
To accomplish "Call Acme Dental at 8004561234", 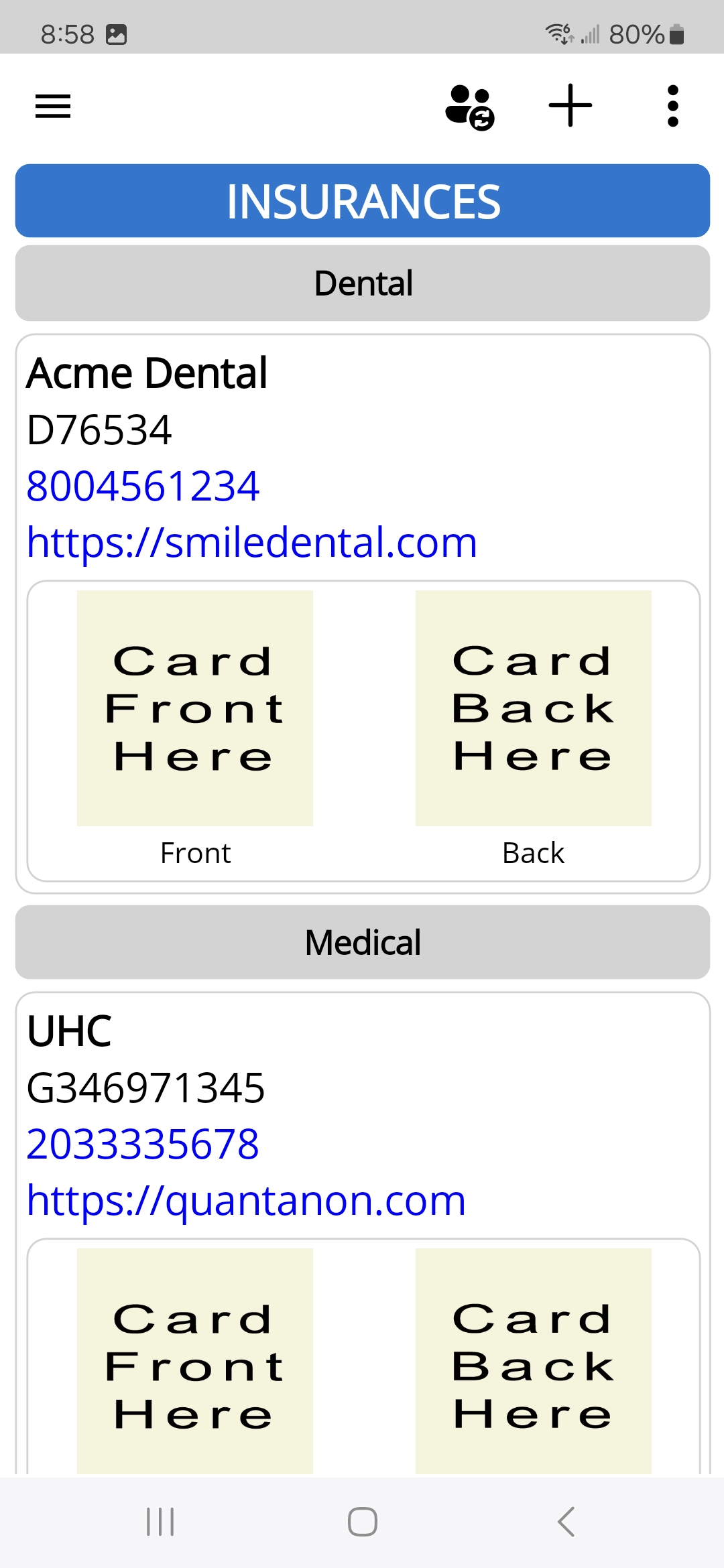I will coord(143,486).
